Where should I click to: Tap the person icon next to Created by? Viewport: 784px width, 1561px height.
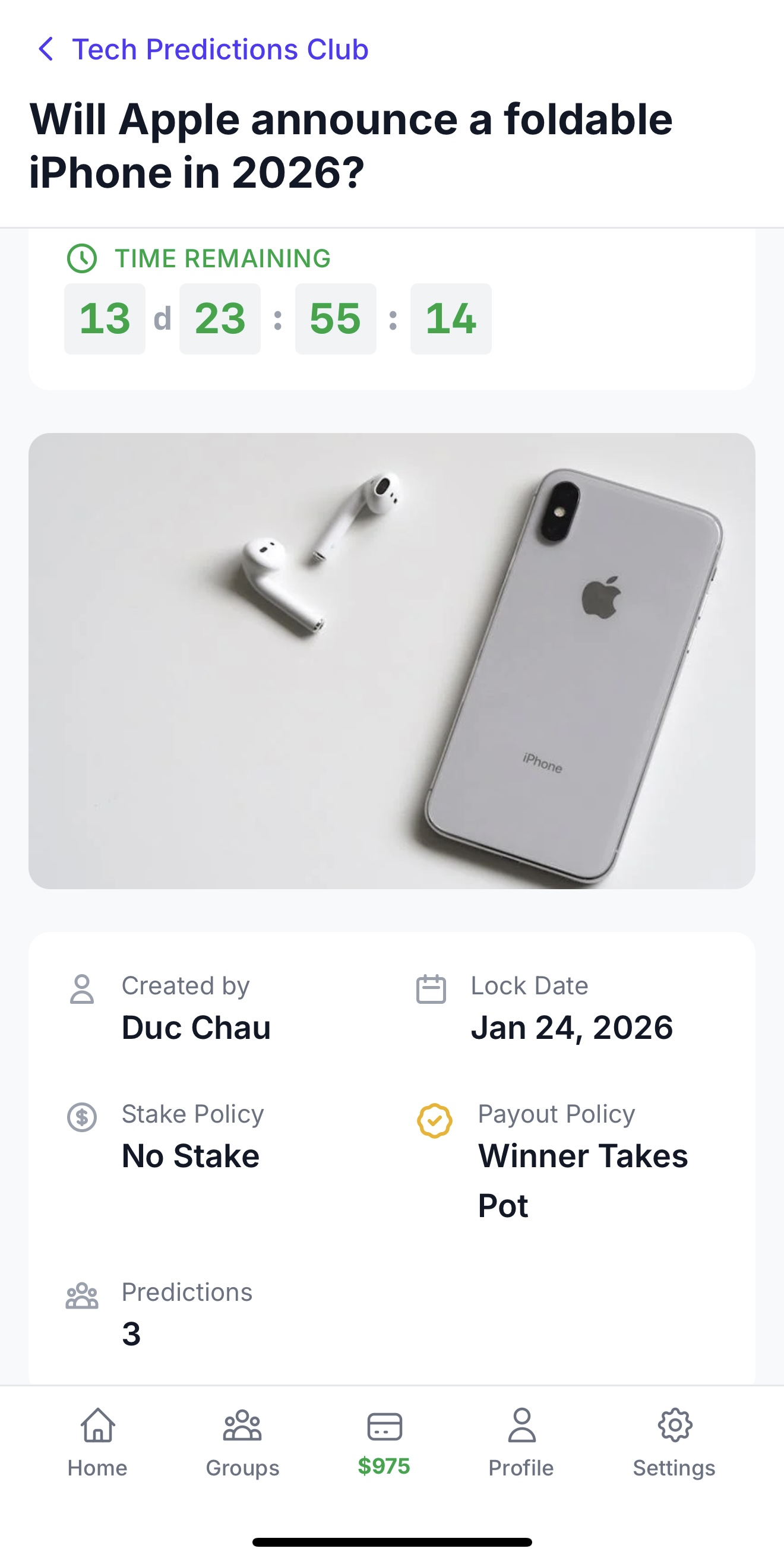point(82,987)
